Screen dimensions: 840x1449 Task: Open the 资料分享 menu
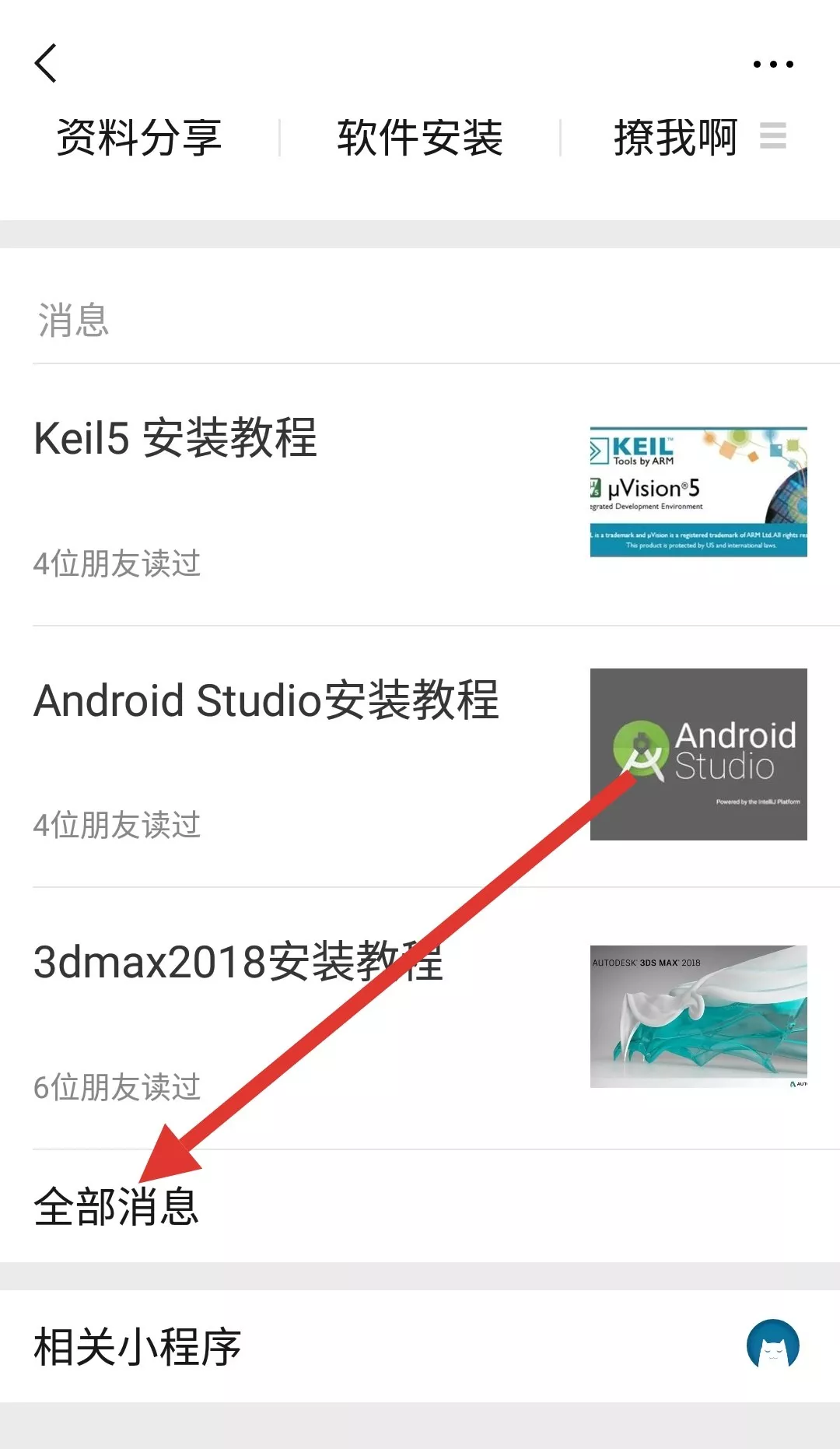pyautogui.click(x=140, y=138)
